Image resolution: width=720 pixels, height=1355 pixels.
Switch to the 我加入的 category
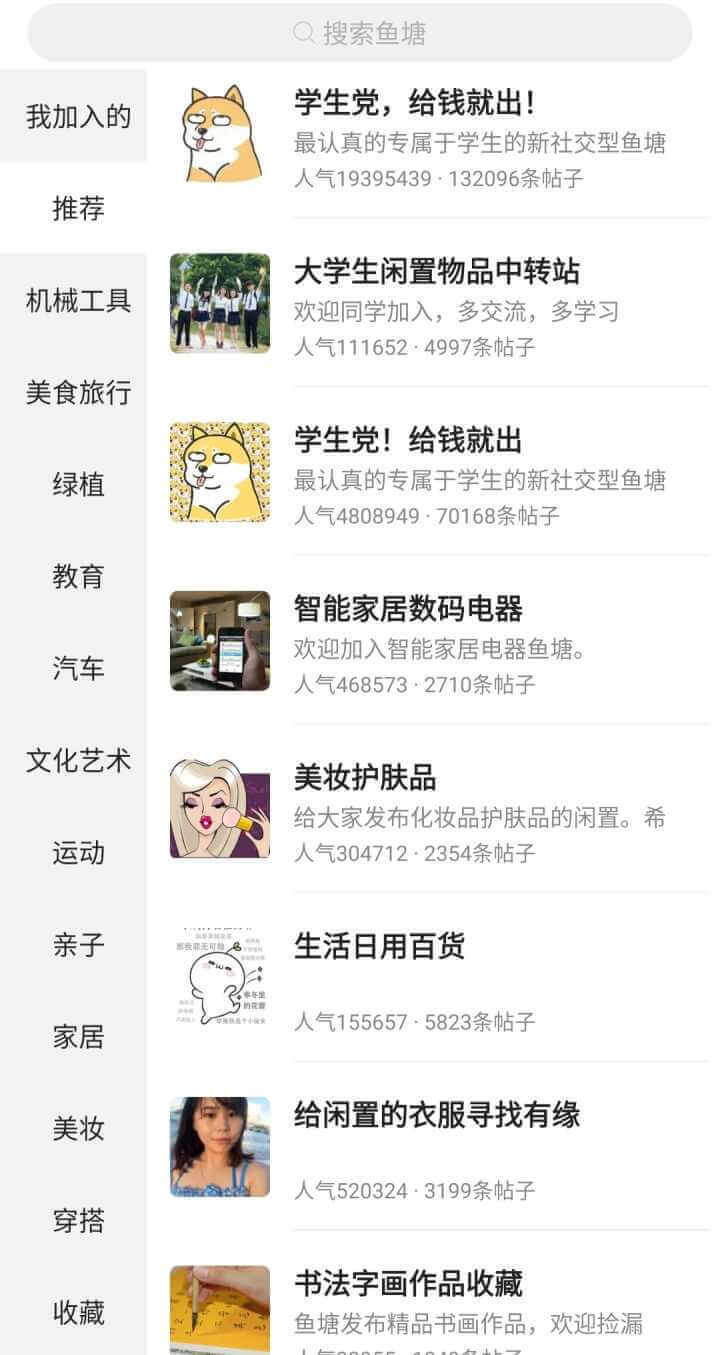78,117
